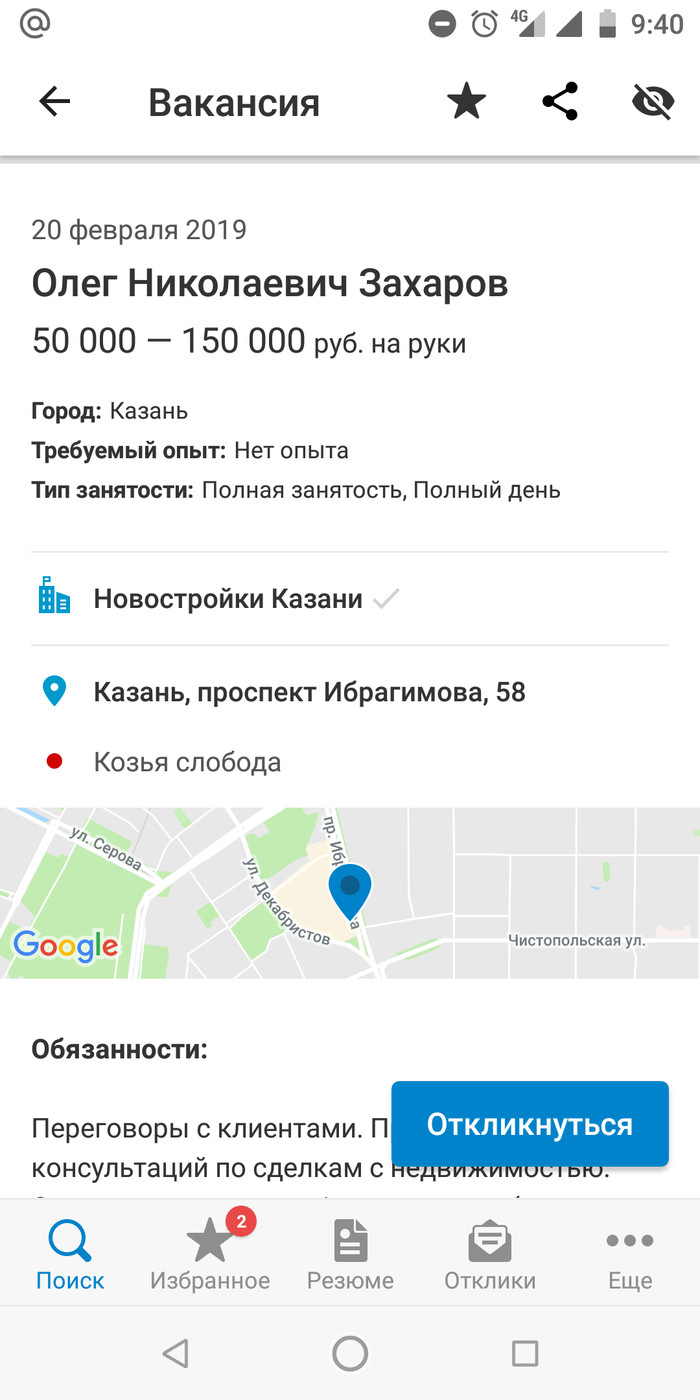Tap the system home button
Image resolution: width=700 pixels, height=1400 pixels.
tap(350, 1354)
